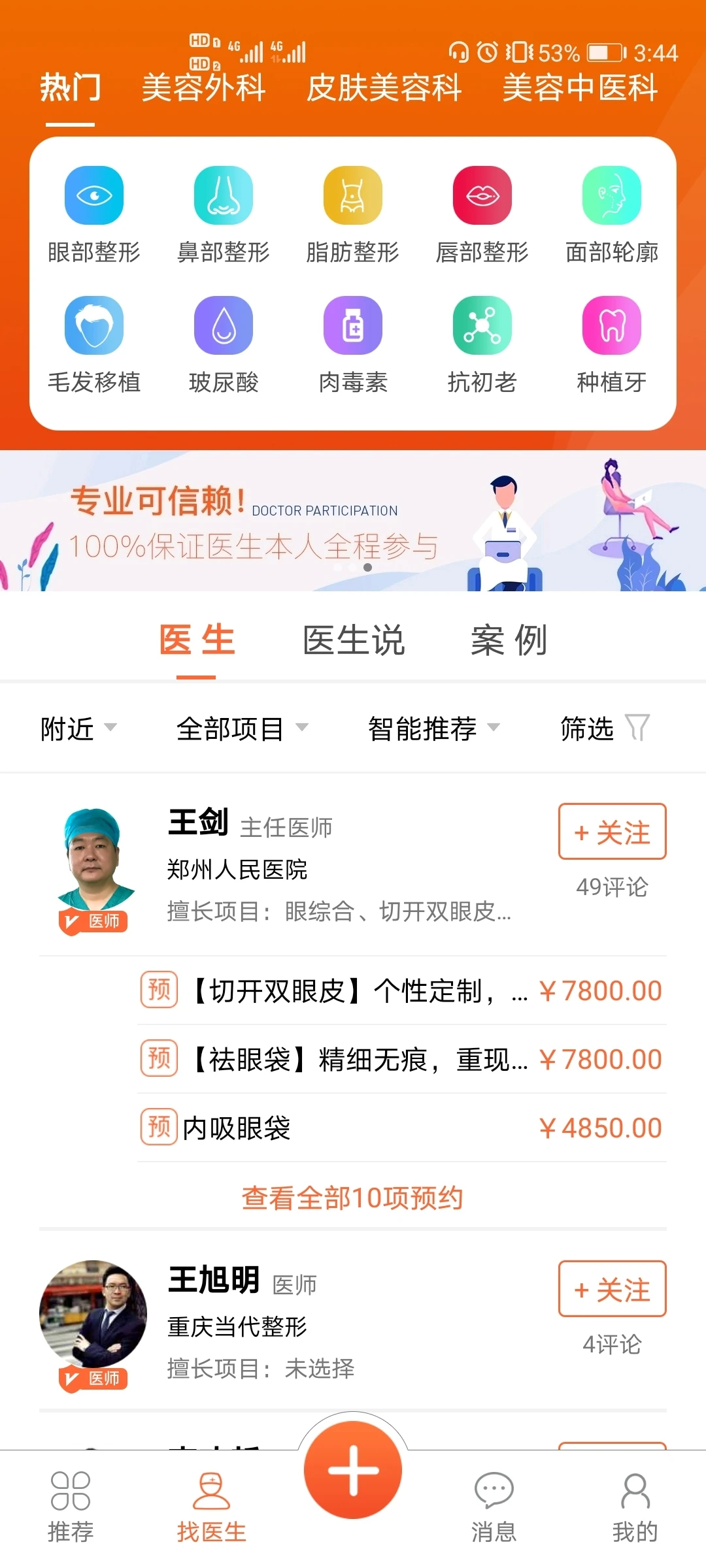Switch to the 皮肤美容科 top tab
The image size is (706, 1568).
(x=384, y=88)
